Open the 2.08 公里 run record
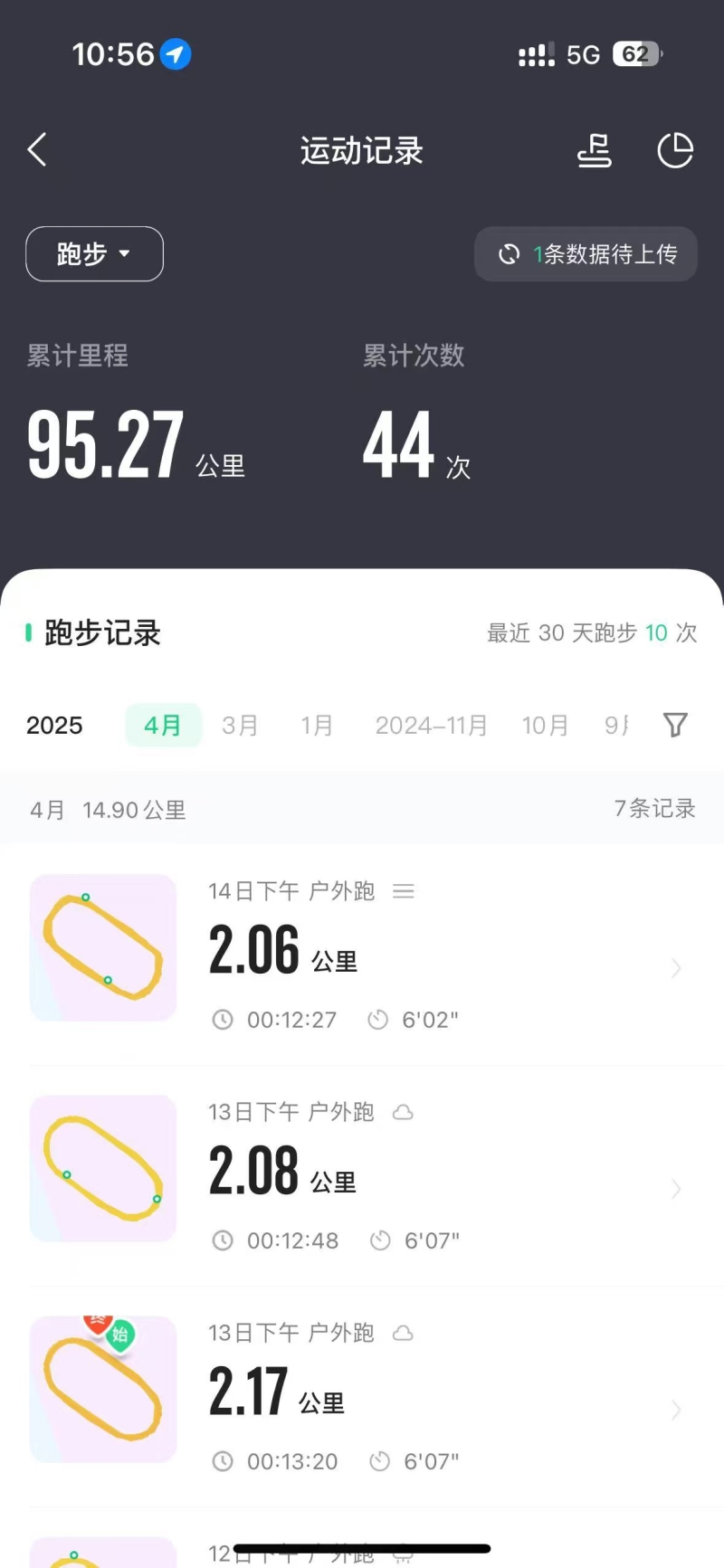The image size is (724, 1568). click(434, 1174)
